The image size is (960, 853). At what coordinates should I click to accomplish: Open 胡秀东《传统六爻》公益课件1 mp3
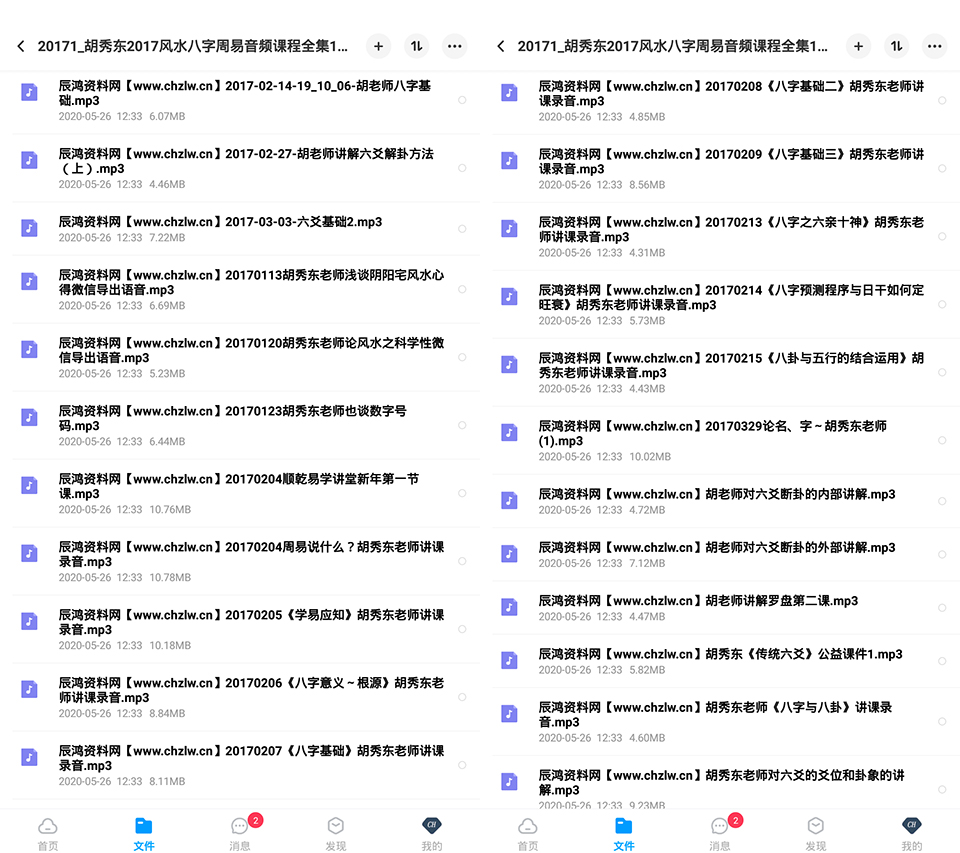pos(725,661)
